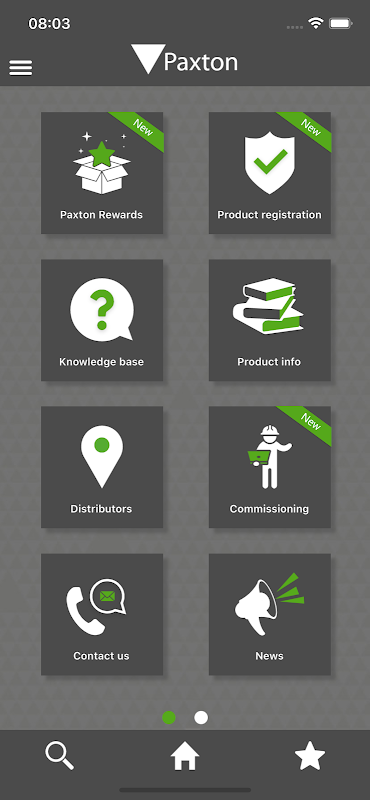Tap the search magnifier in bottom bar
Image resolution: width=370 pixels, height=800 pixels.
point(60,756)
